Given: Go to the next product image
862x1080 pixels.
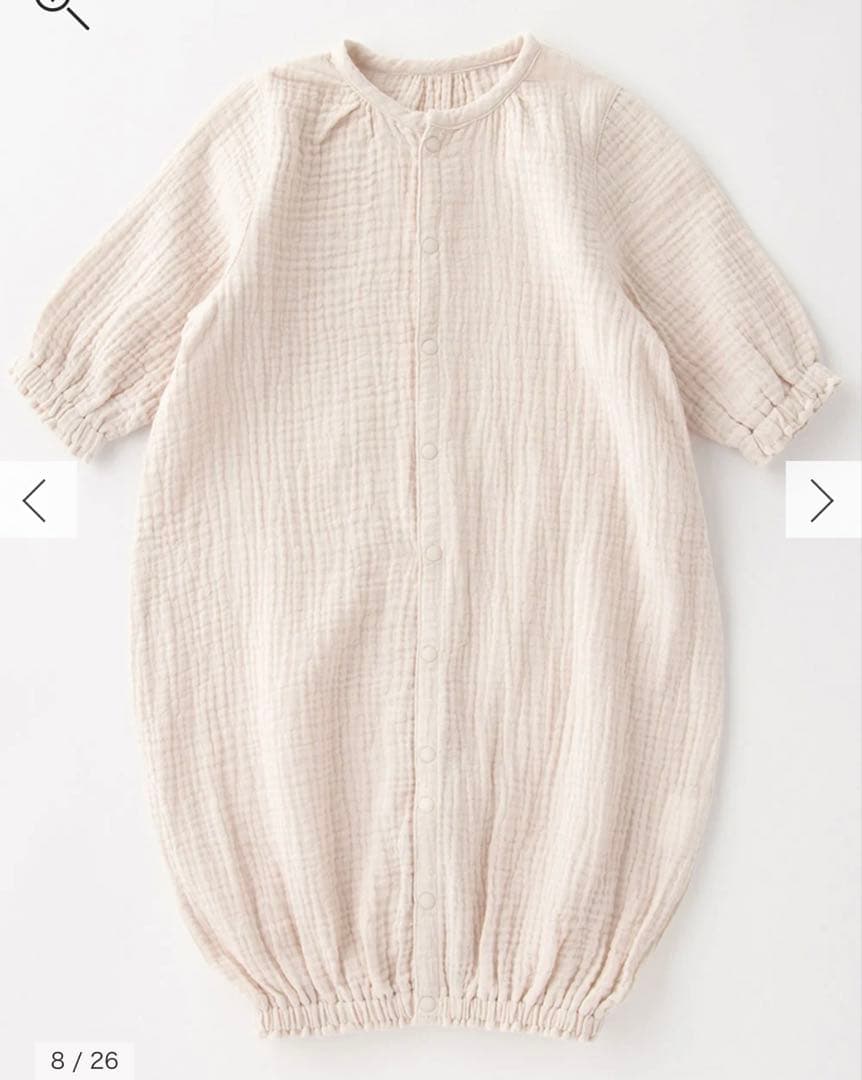Looking at the screenshot, I should (x=822, y=499).
